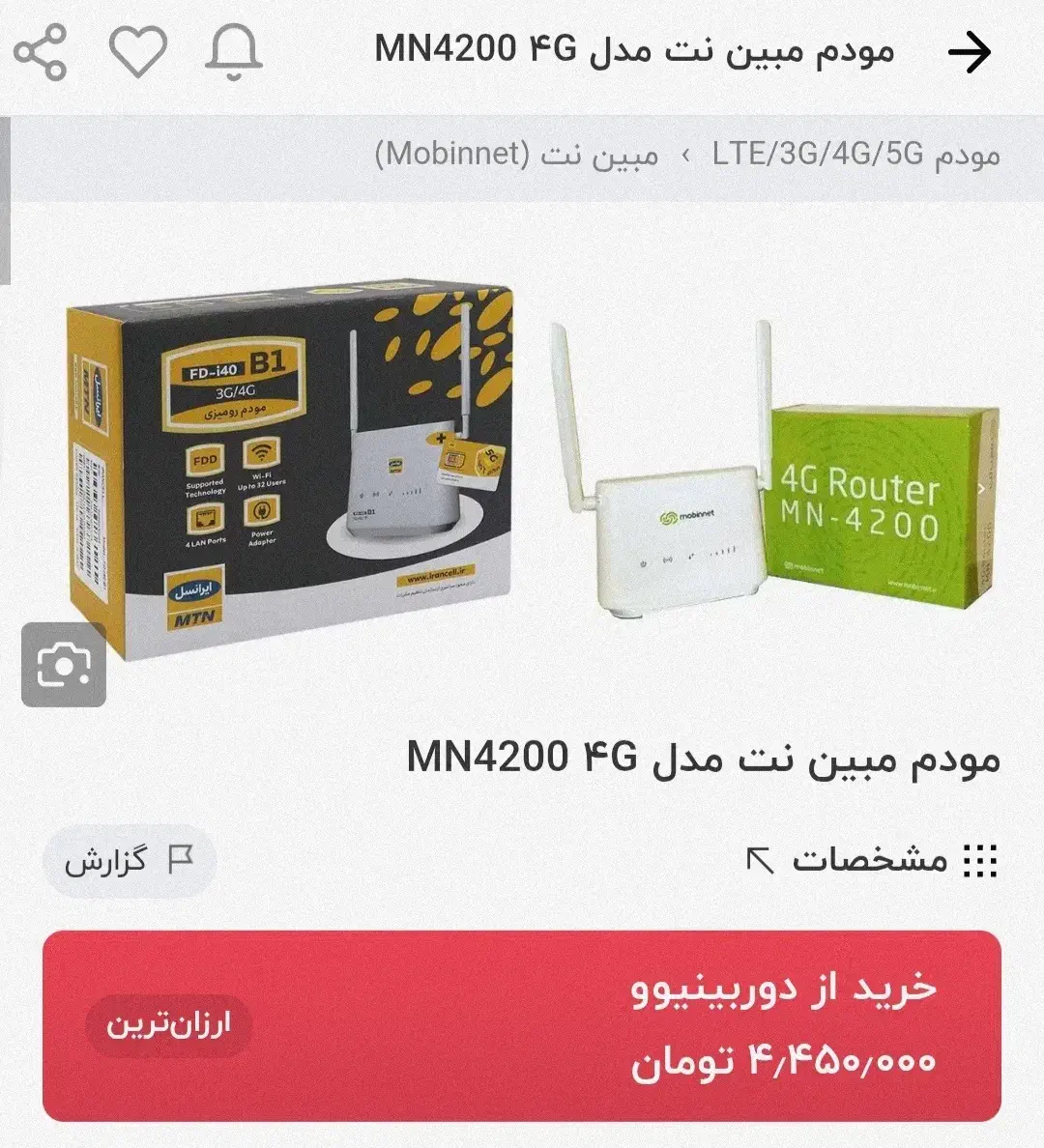Open the Mobinnet brand breadcrumb
Image resolution: width=1044 pixels, height=1148 pixels.
(516, 155)
